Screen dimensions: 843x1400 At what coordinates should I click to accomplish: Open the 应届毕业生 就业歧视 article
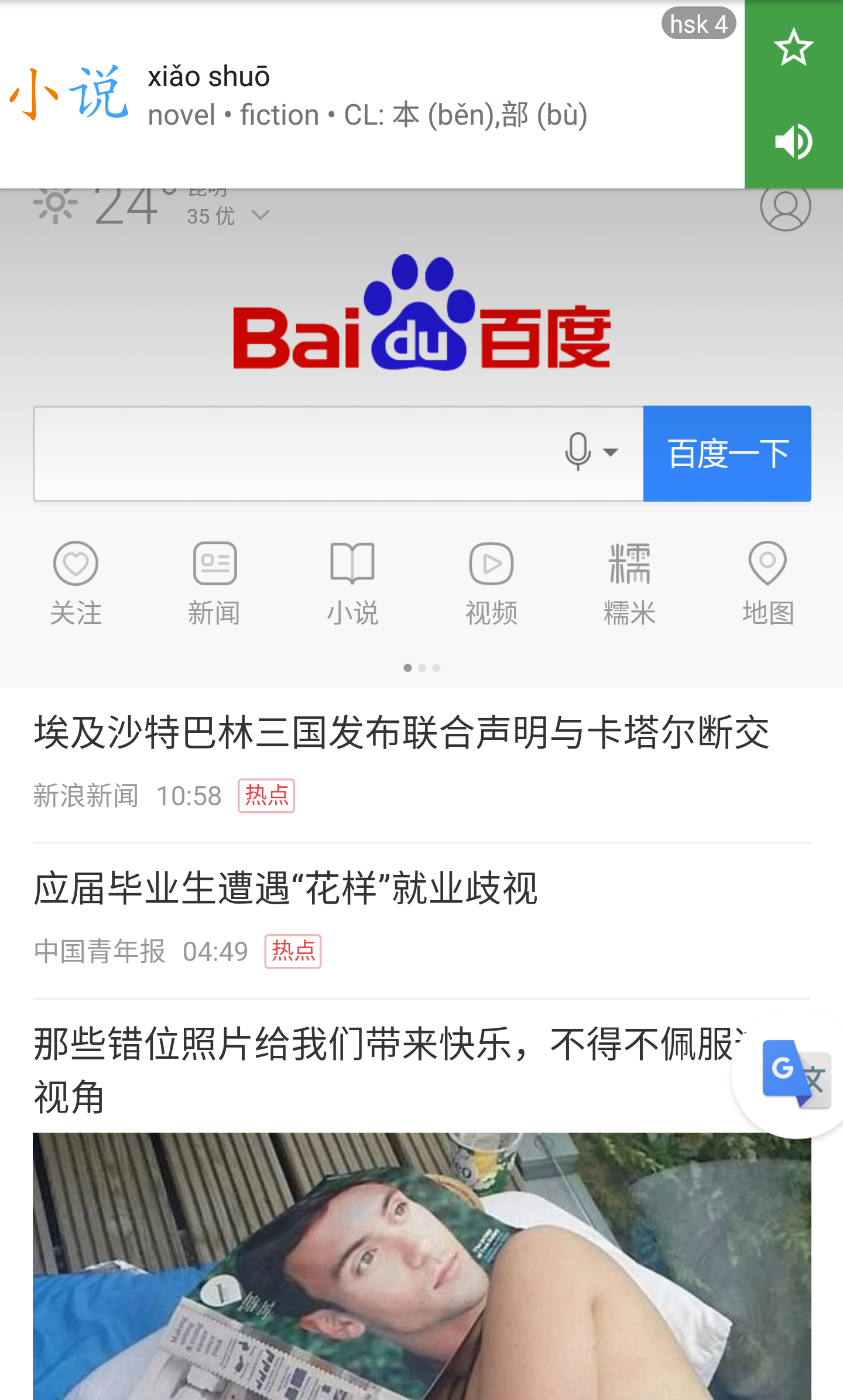(286, 888)
